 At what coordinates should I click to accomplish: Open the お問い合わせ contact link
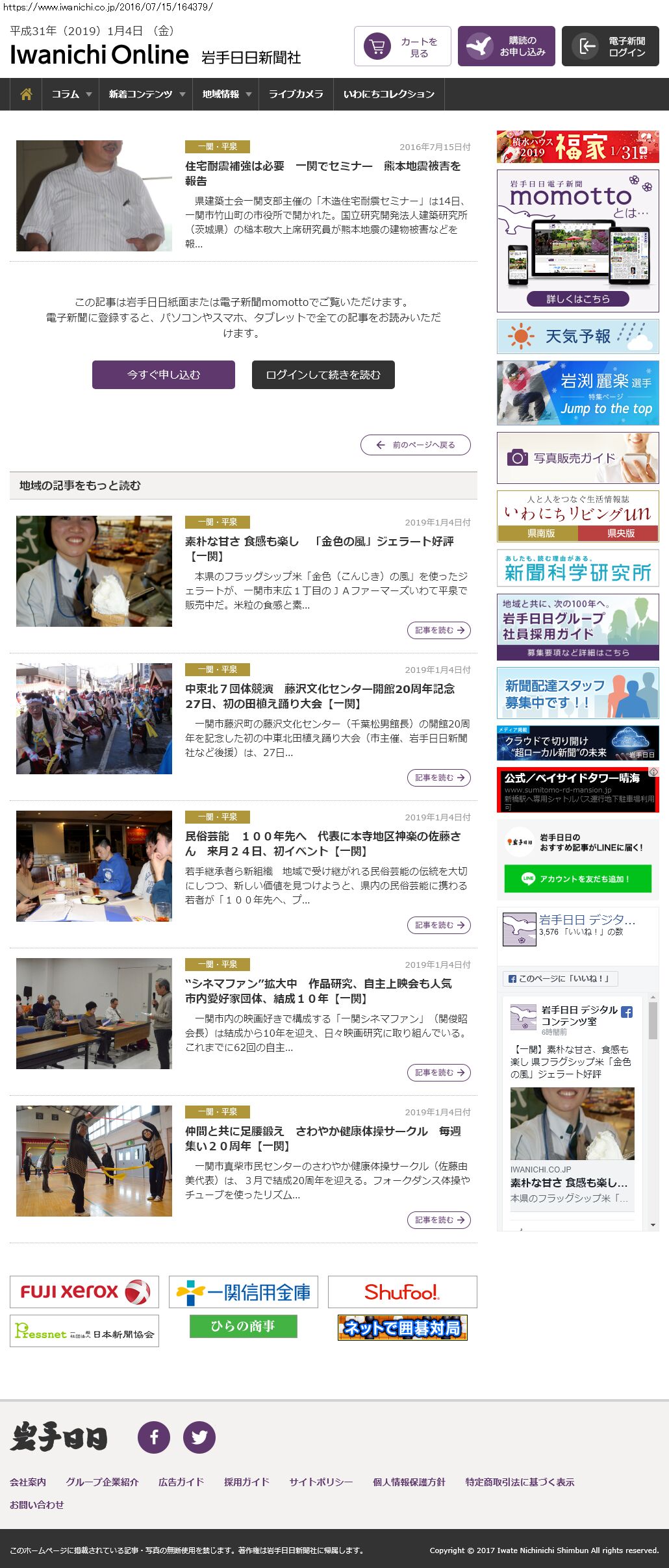(x=37, y=1504)
